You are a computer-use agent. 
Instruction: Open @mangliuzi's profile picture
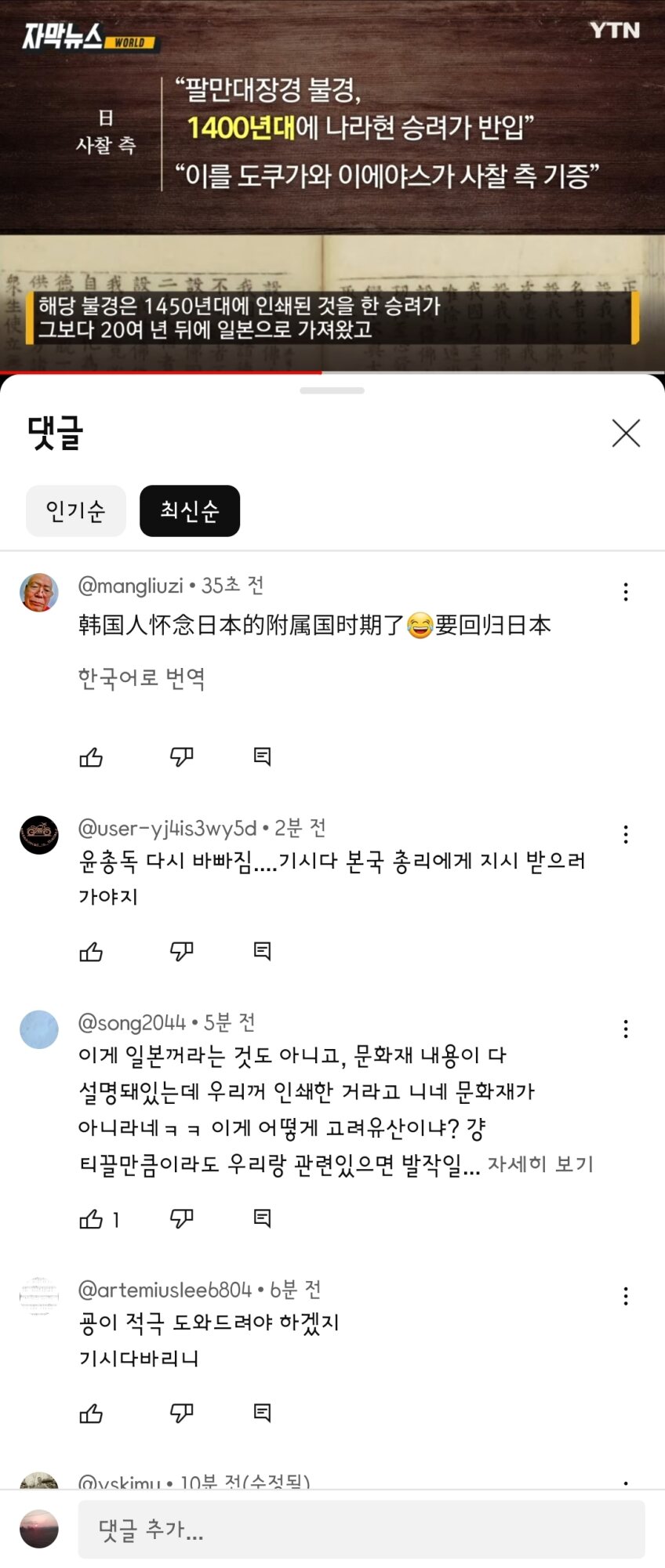pos(39,593)
